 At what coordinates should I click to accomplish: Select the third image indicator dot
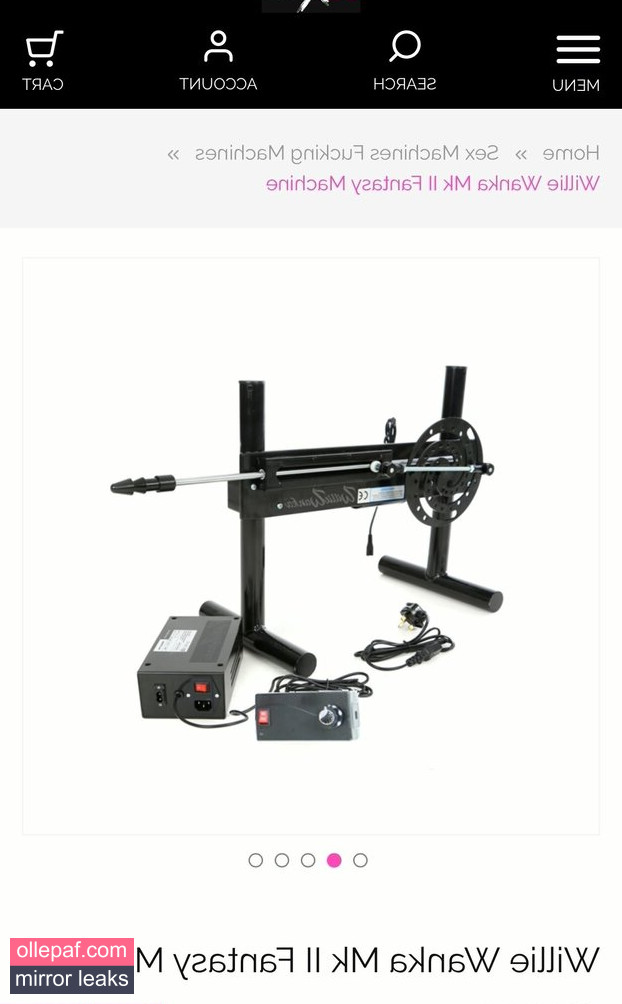click(308, 860)
